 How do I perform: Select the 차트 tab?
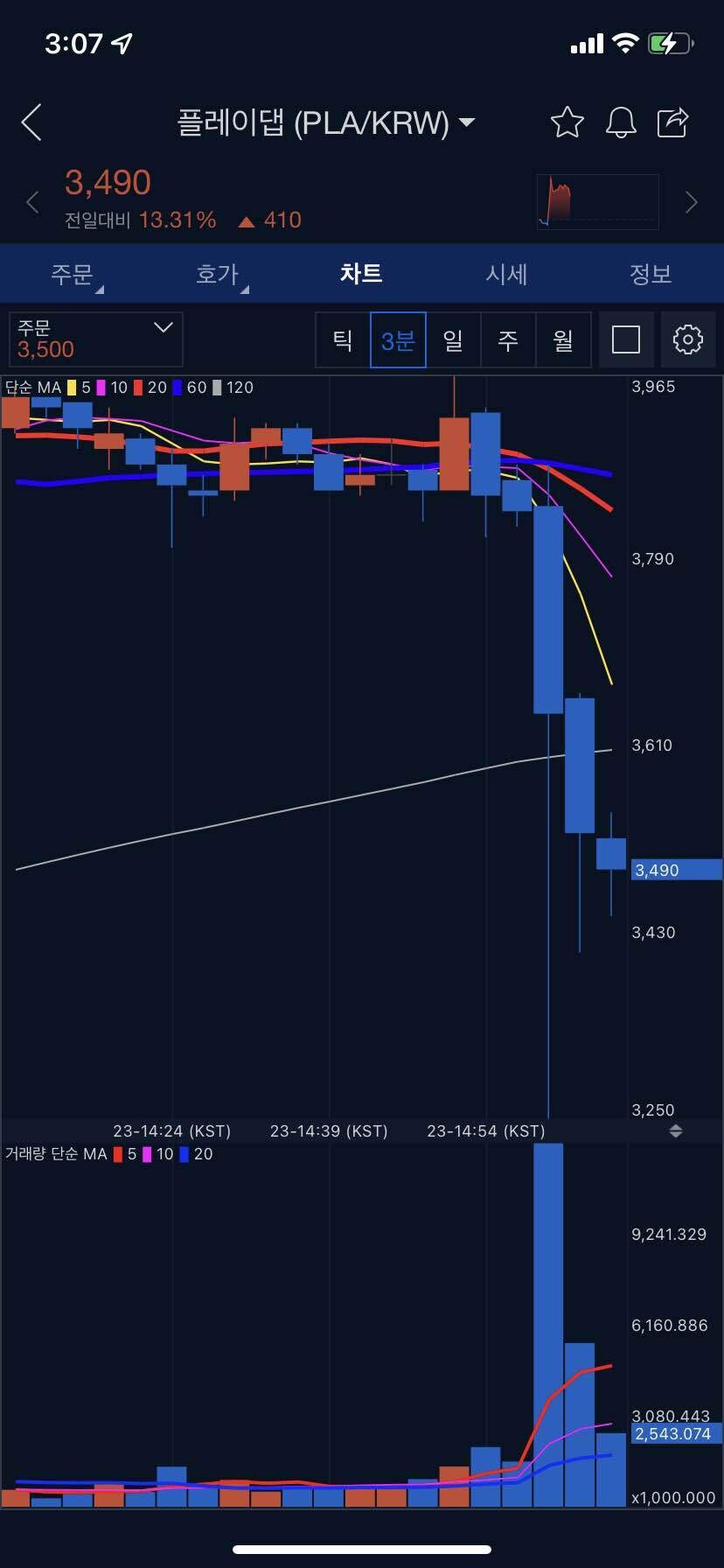click(x=361, y=274)
